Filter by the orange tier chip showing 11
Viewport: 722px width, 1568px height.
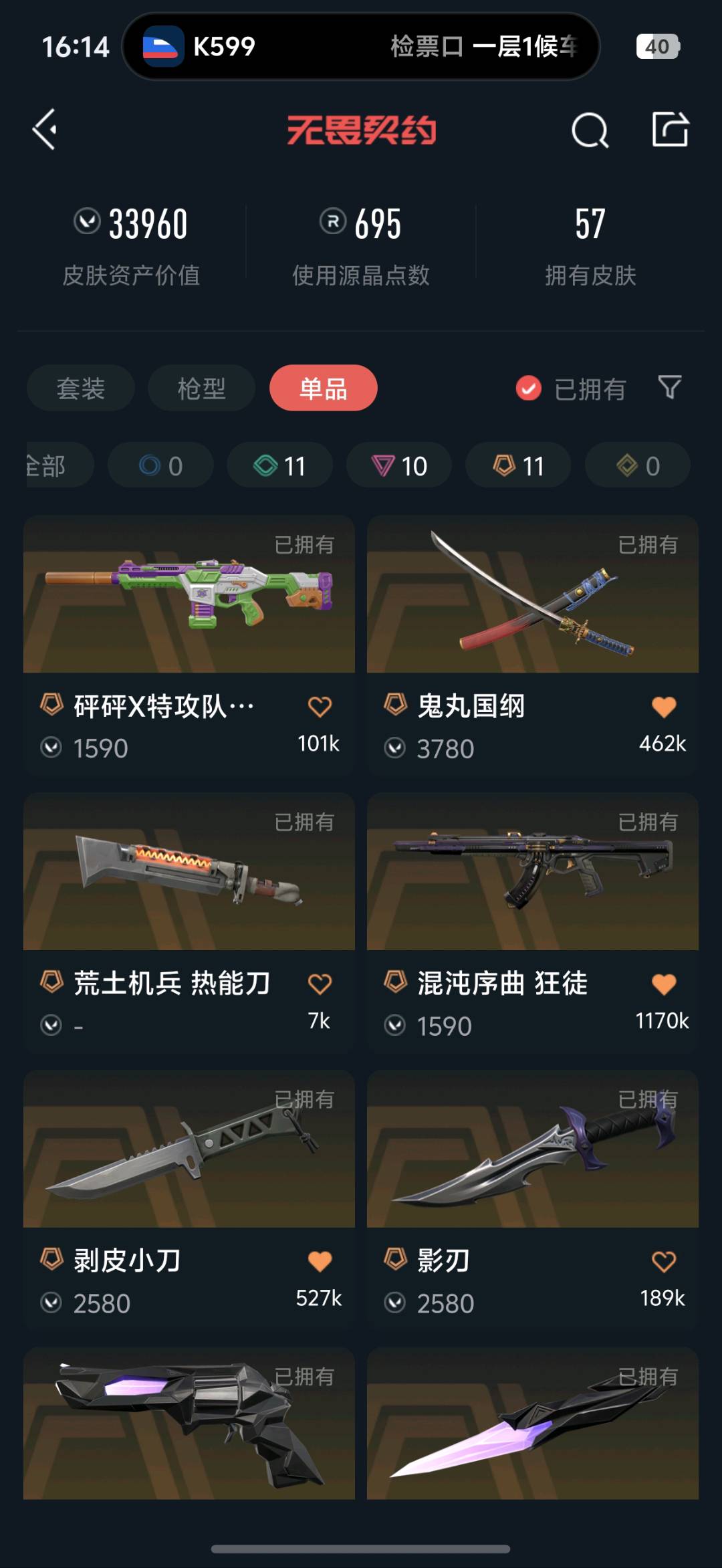518,465
